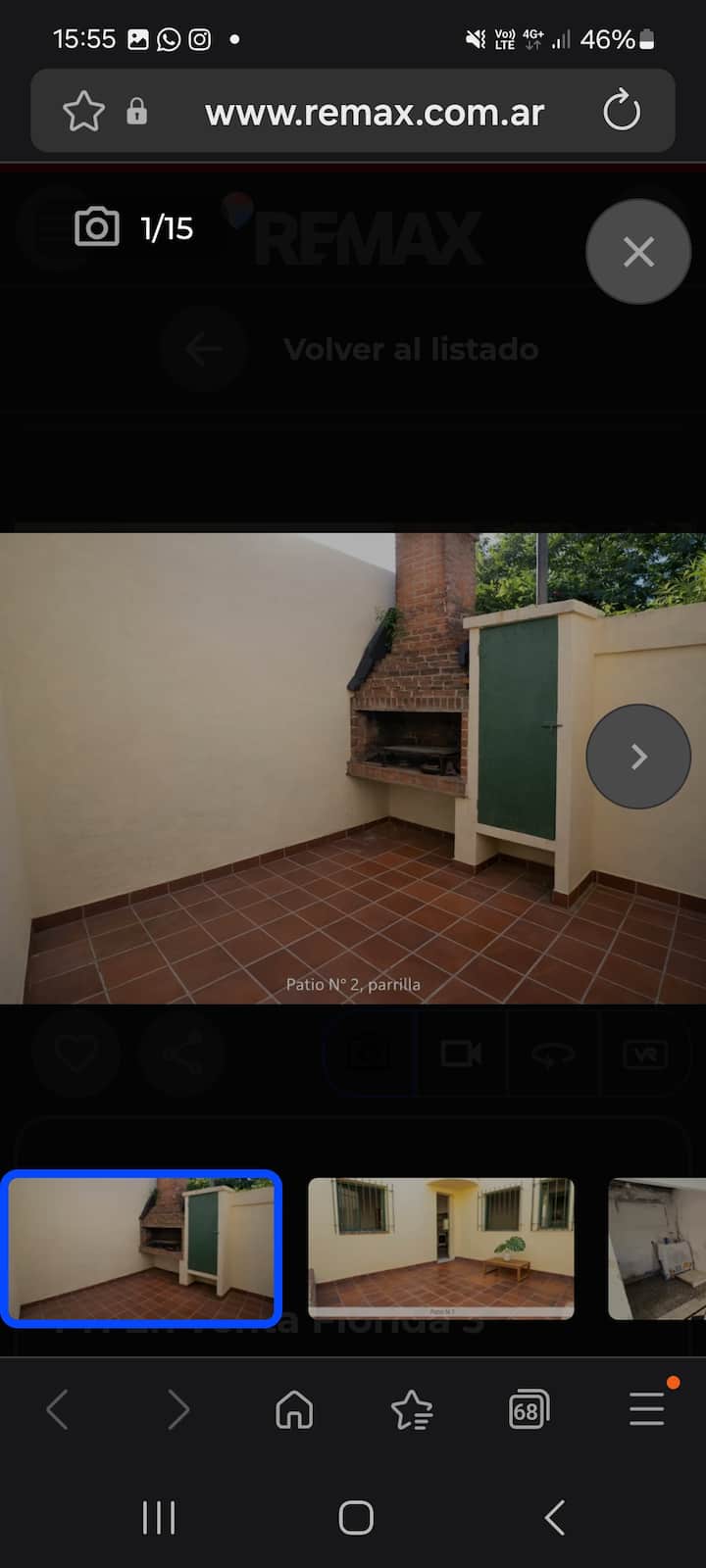
Task: Select the parrilla patio thumbnail
Action: [142, 1248]
